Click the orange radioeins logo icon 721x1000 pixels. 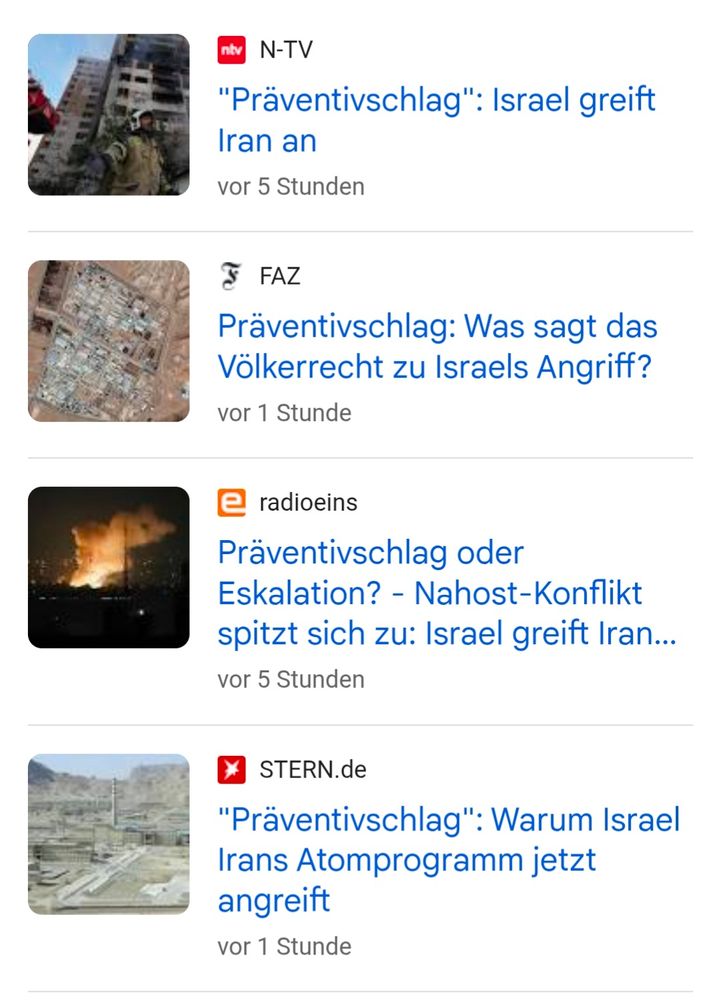[x=231, y=503]
